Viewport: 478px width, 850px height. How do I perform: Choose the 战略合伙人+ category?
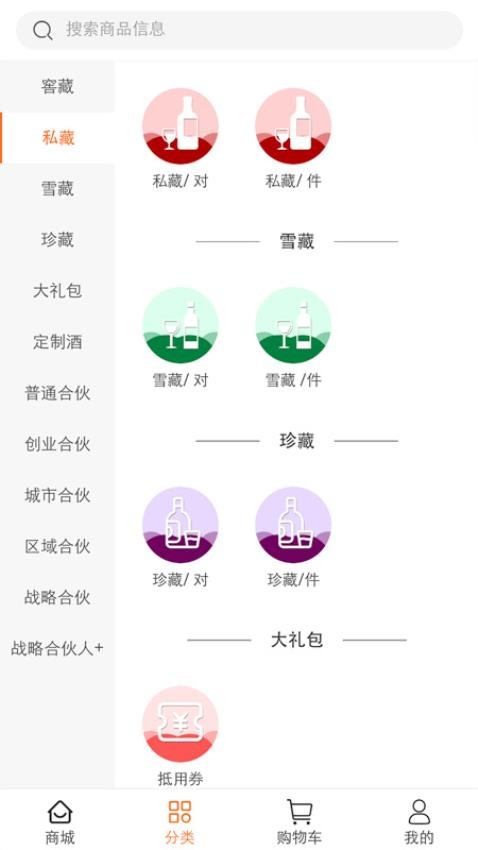[57, 648]
